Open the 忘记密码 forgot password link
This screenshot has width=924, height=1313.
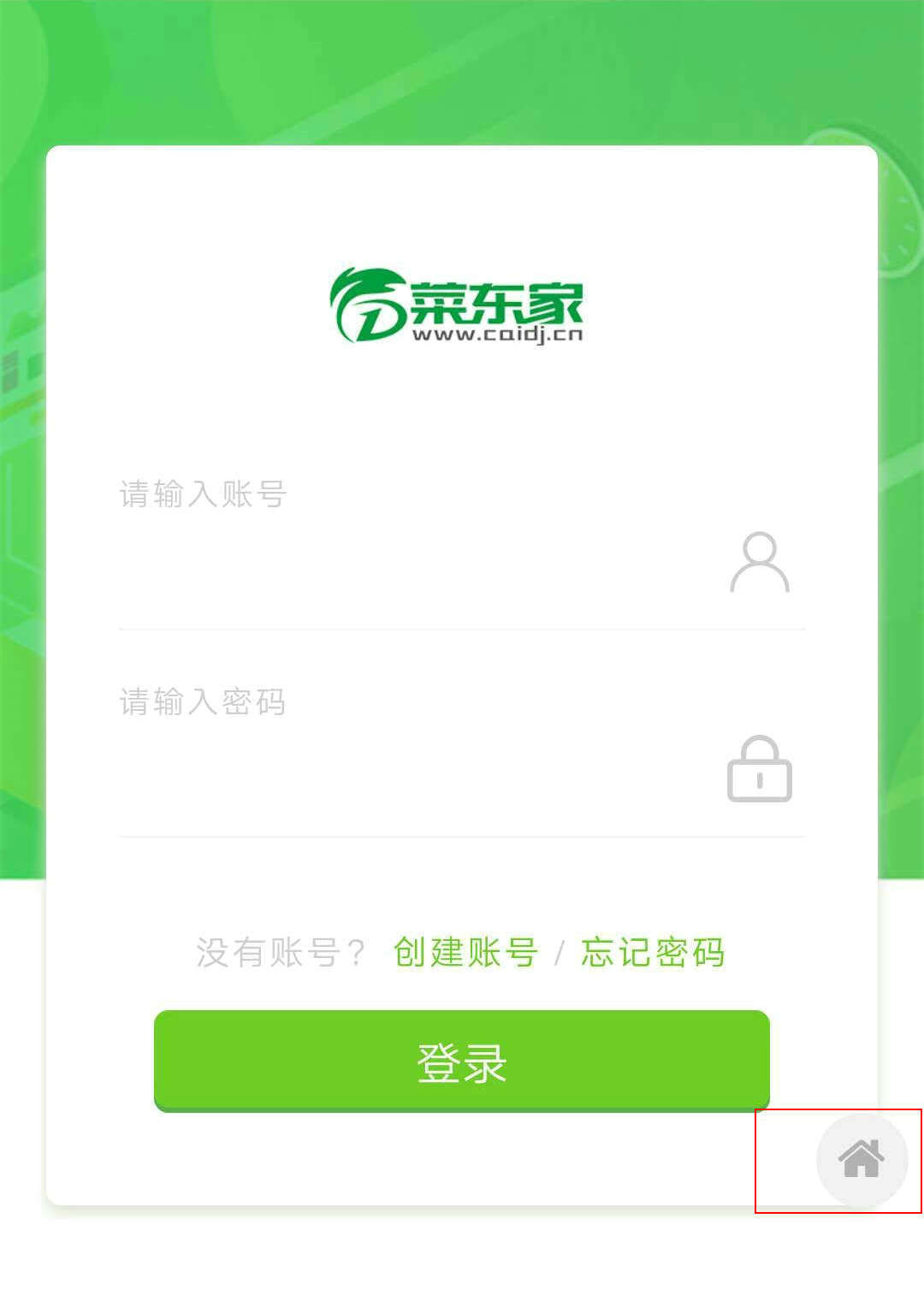tap(653, 952)
